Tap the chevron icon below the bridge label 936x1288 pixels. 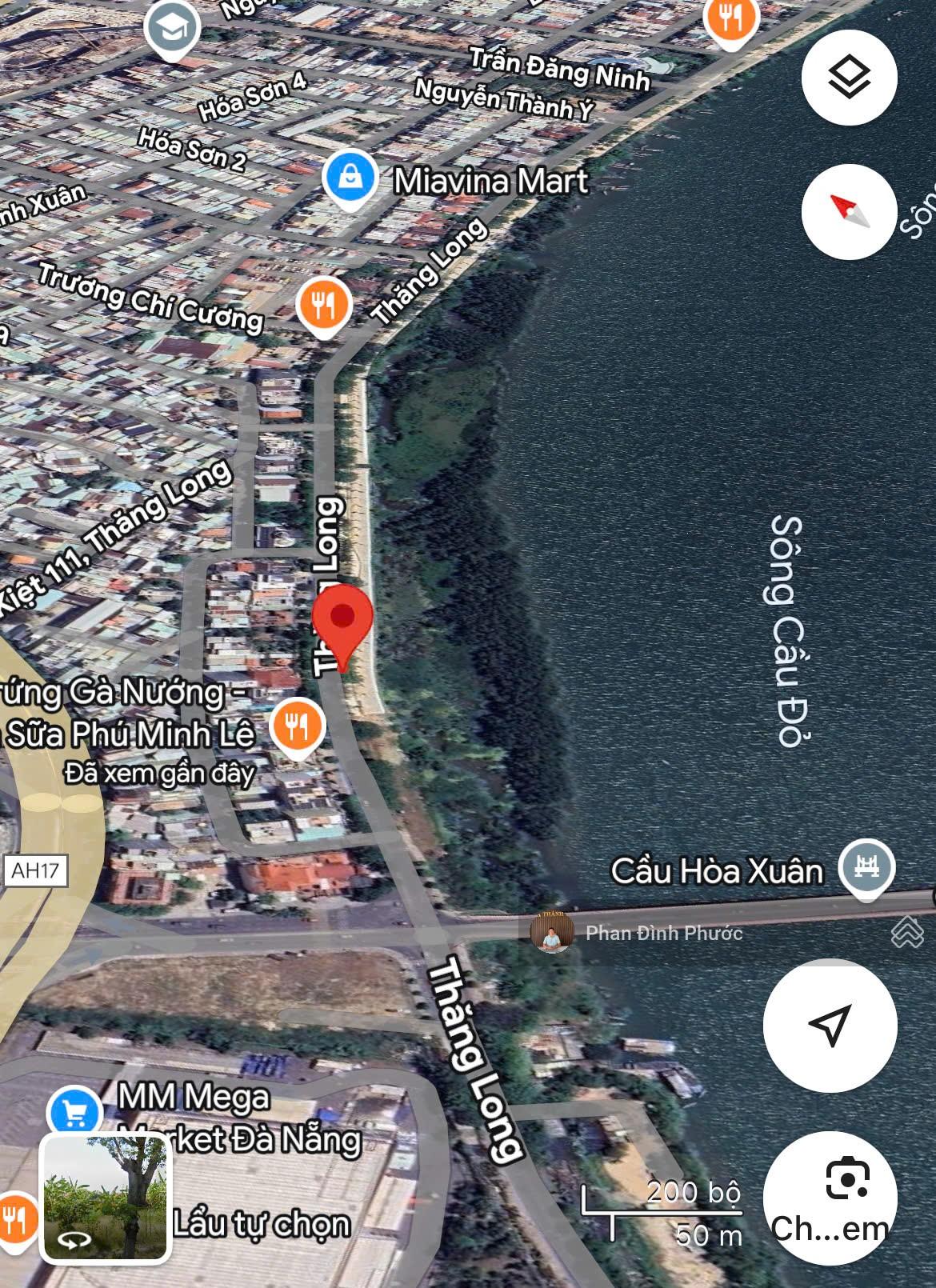pyautogui.click(x=907, y=930)
